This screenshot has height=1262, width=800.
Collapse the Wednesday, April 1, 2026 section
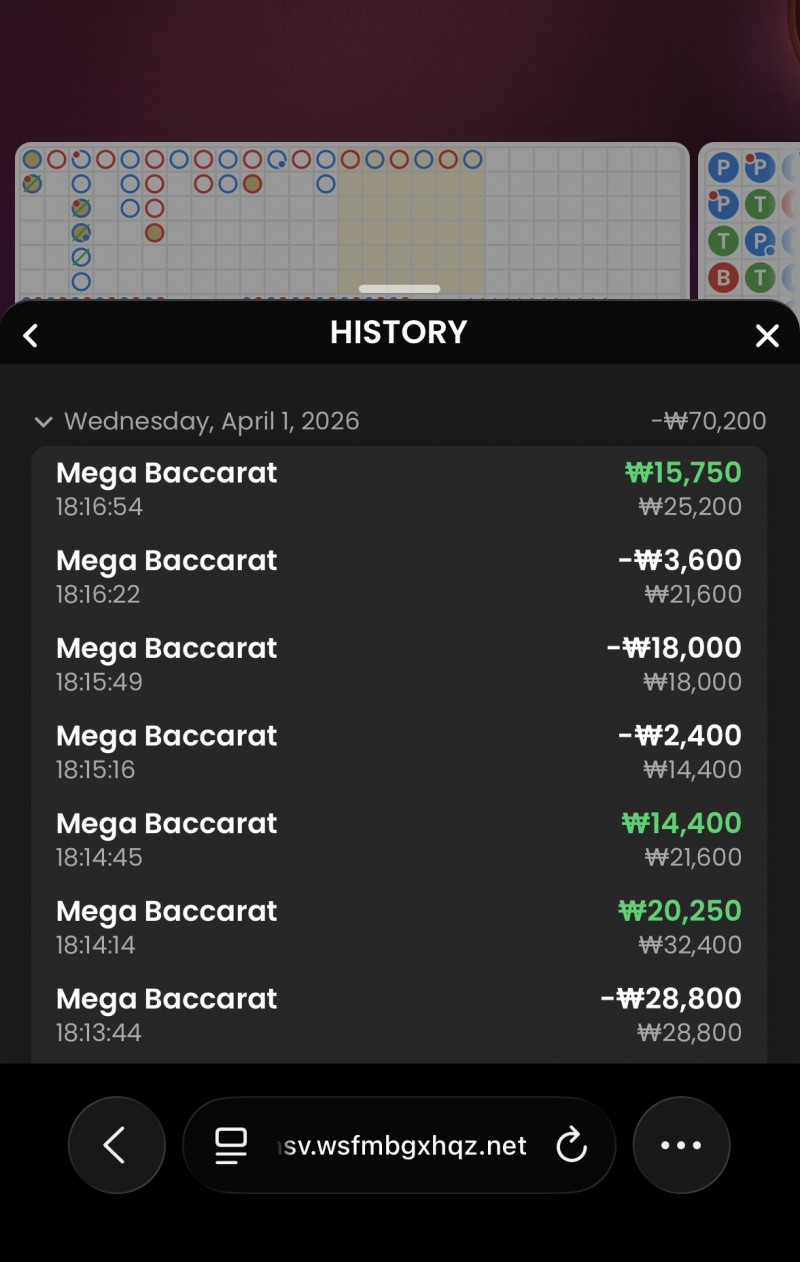pos(43,422)
